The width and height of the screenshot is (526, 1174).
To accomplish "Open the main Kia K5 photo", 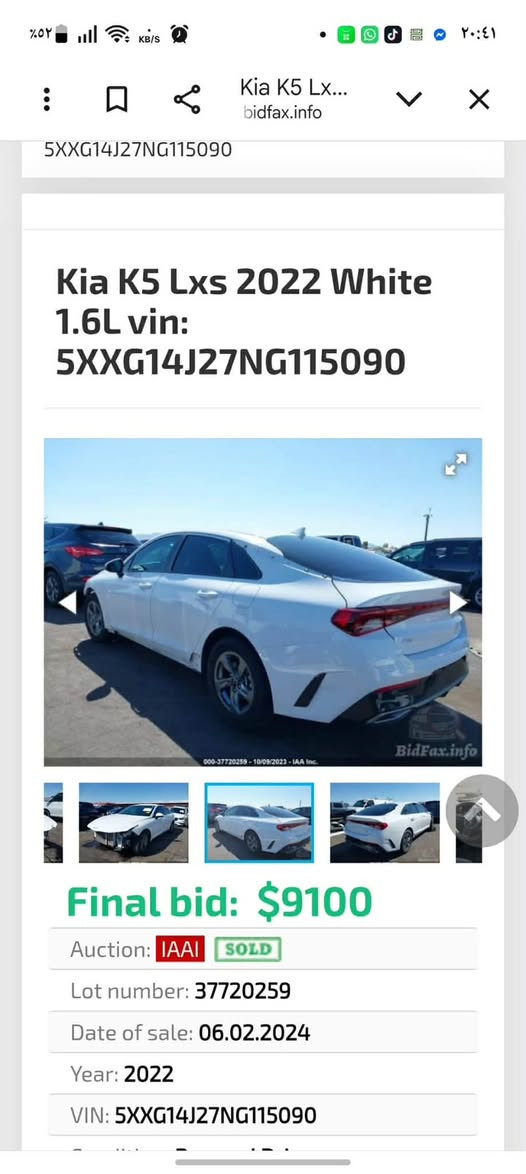I will (x=263, y=602).
